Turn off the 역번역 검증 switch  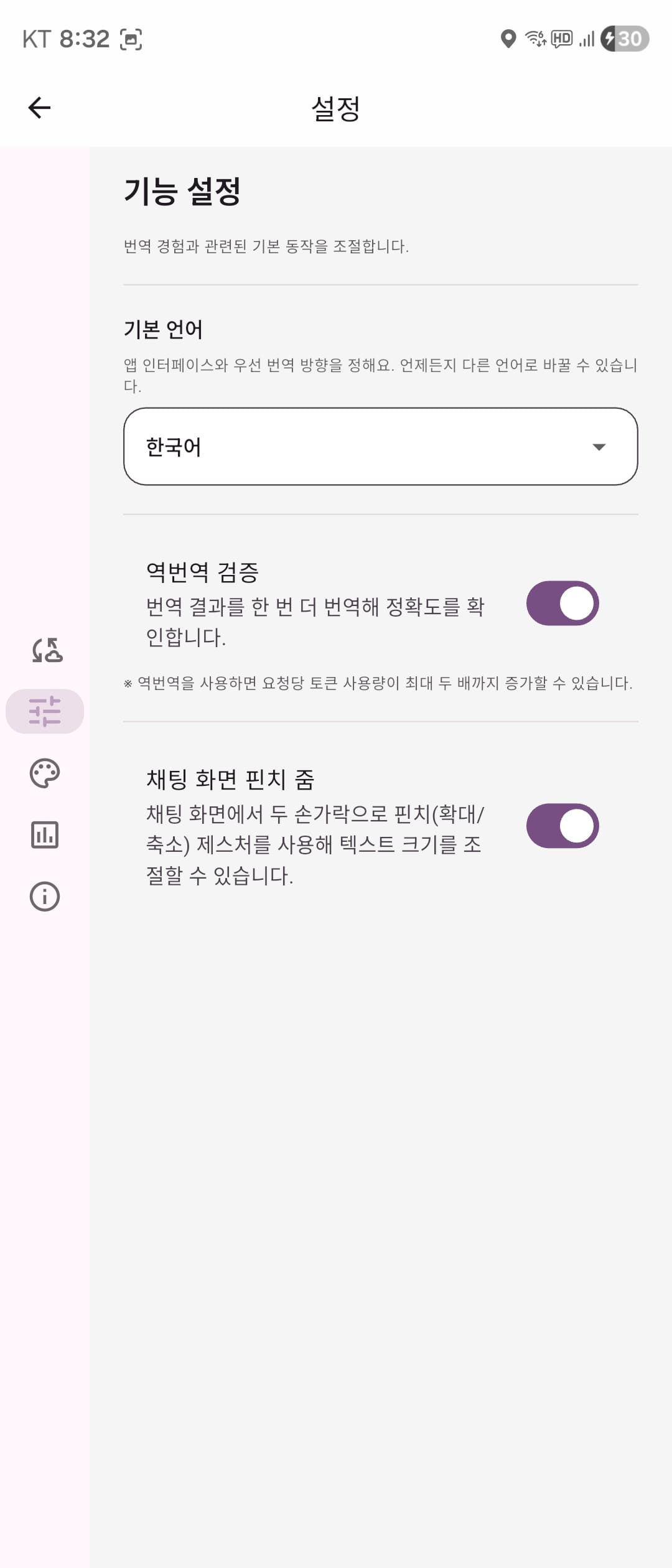coord(562,603)
